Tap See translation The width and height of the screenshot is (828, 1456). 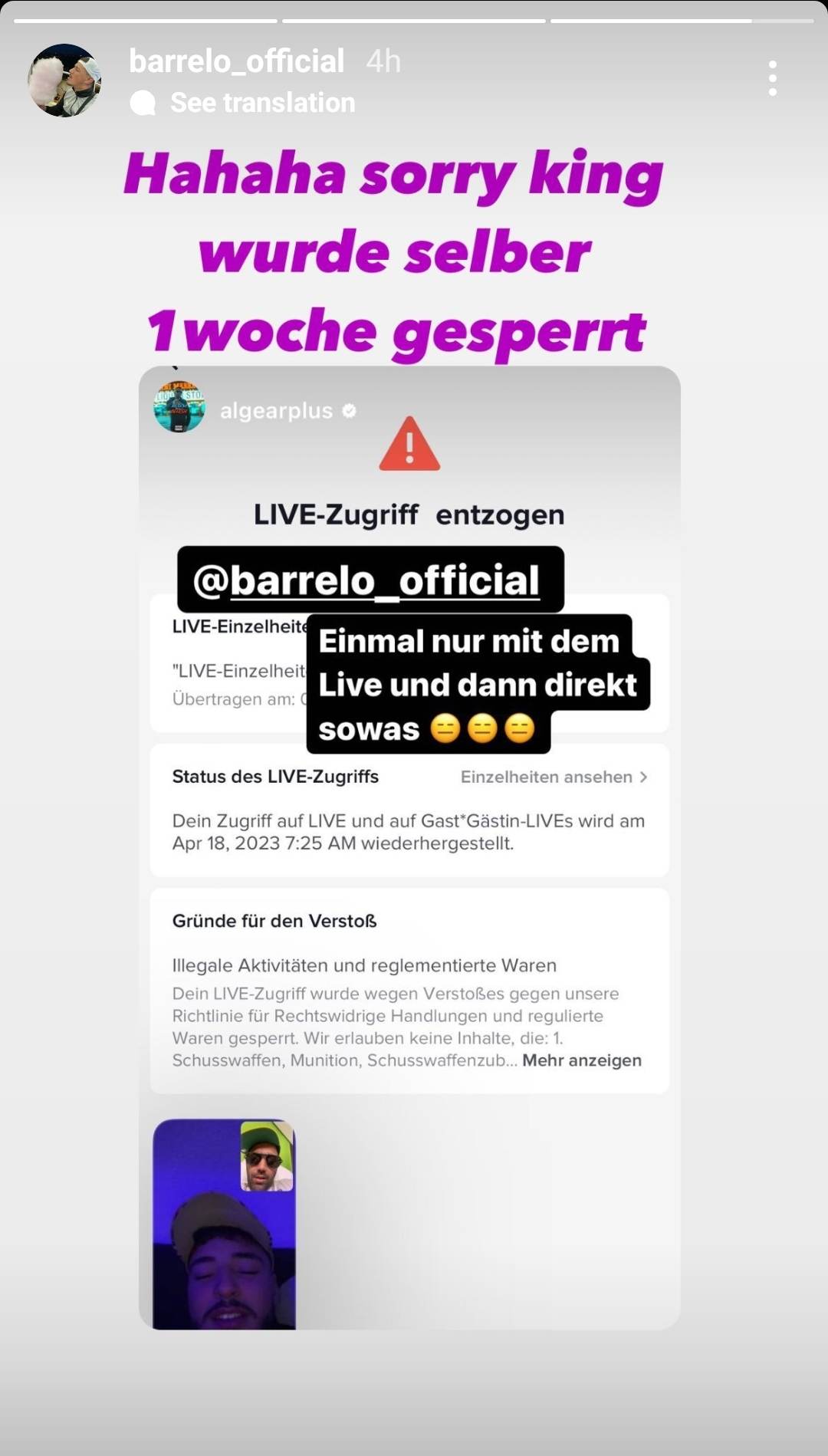262,103
